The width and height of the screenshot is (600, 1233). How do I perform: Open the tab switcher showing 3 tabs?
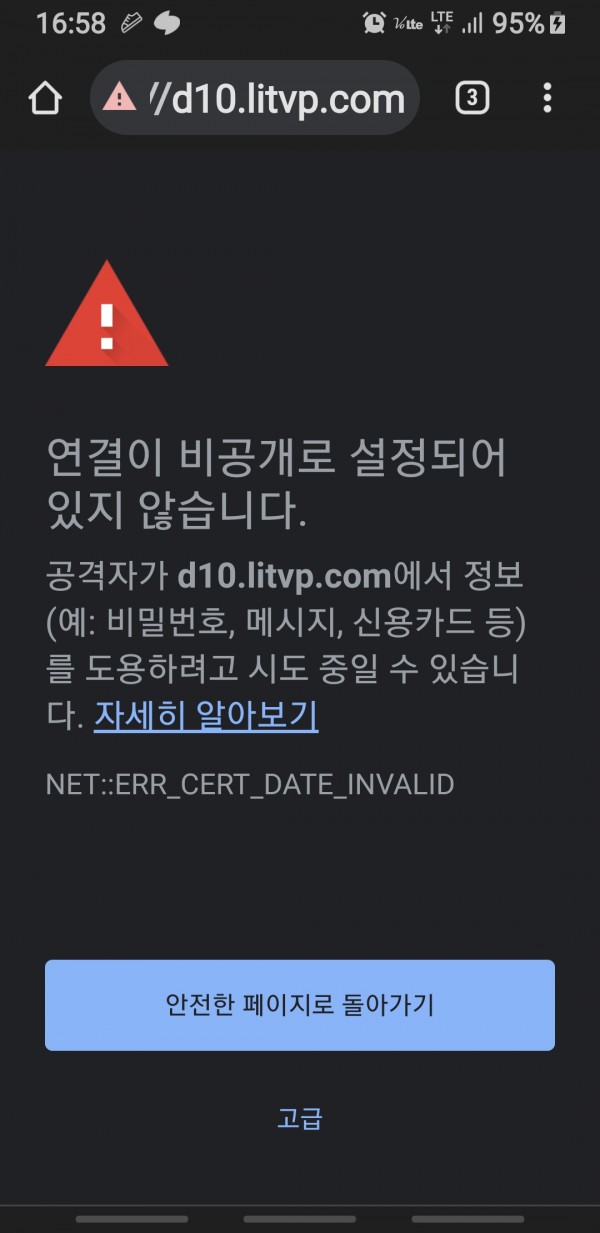473,98
